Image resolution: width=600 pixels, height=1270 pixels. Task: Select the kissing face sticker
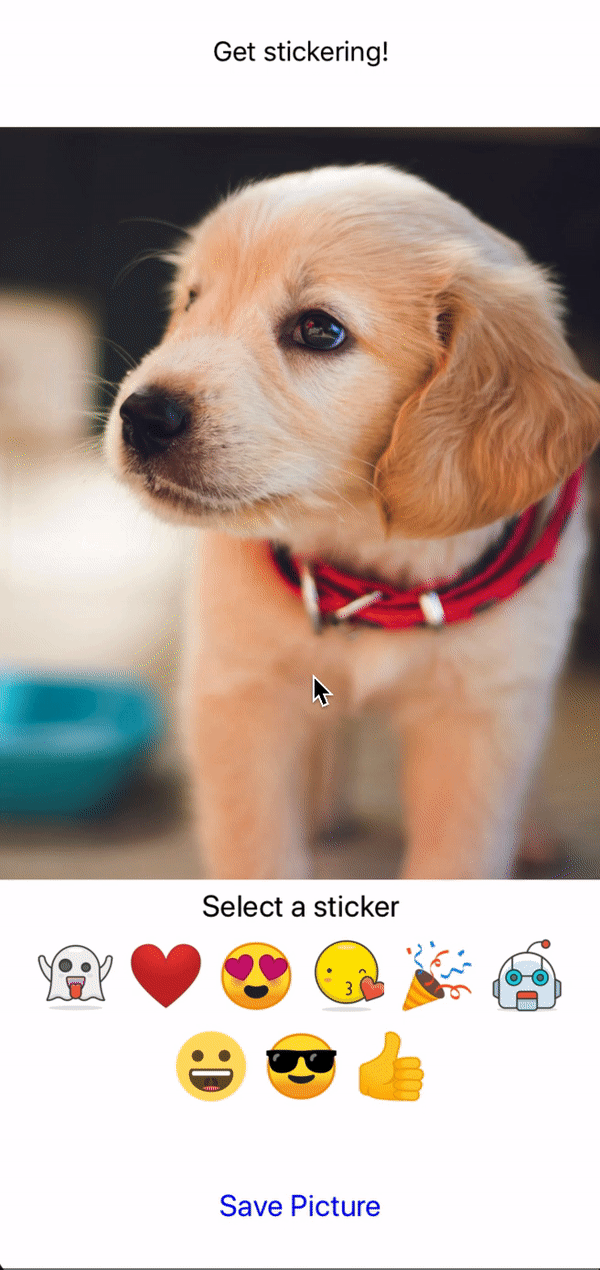point(347,977)
